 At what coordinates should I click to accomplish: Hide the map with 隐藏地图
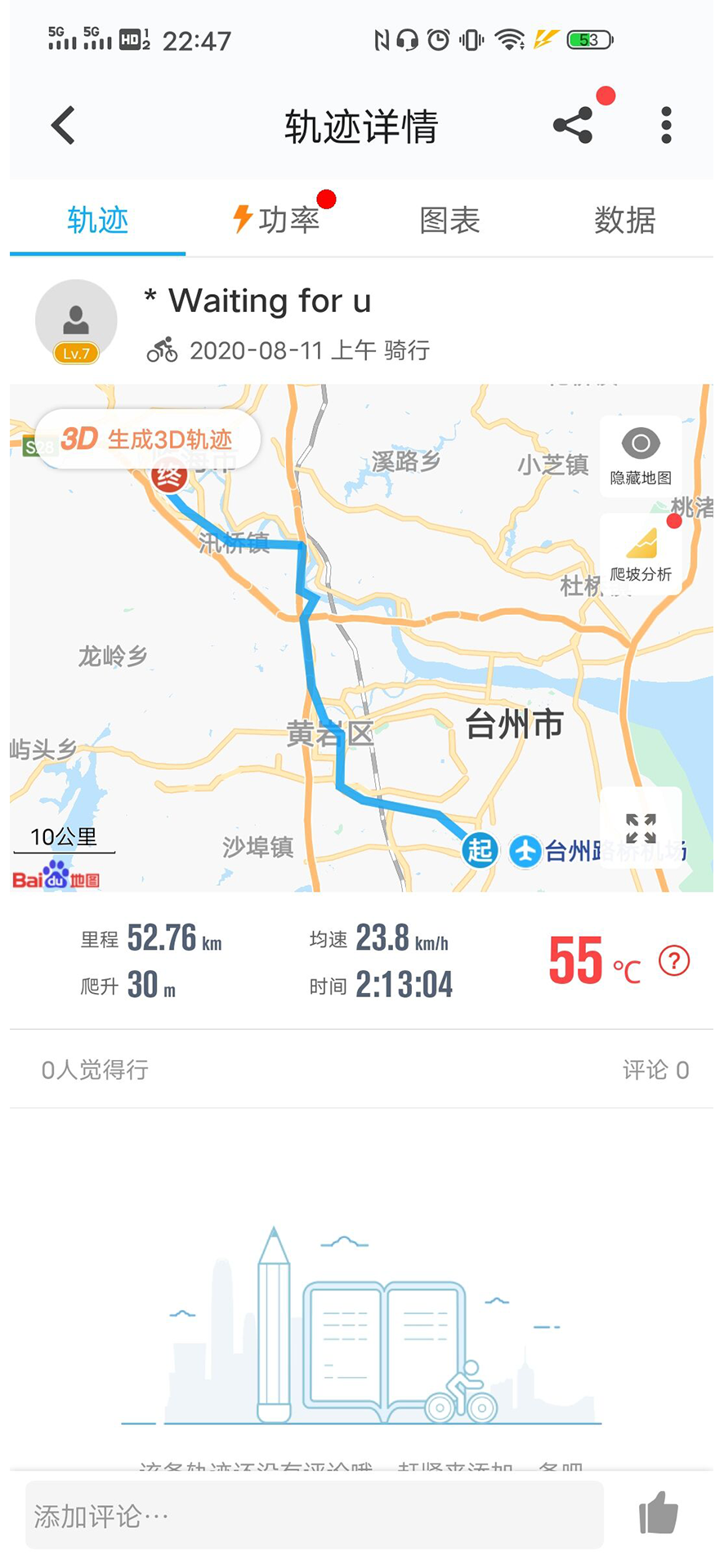pos(641,456)
